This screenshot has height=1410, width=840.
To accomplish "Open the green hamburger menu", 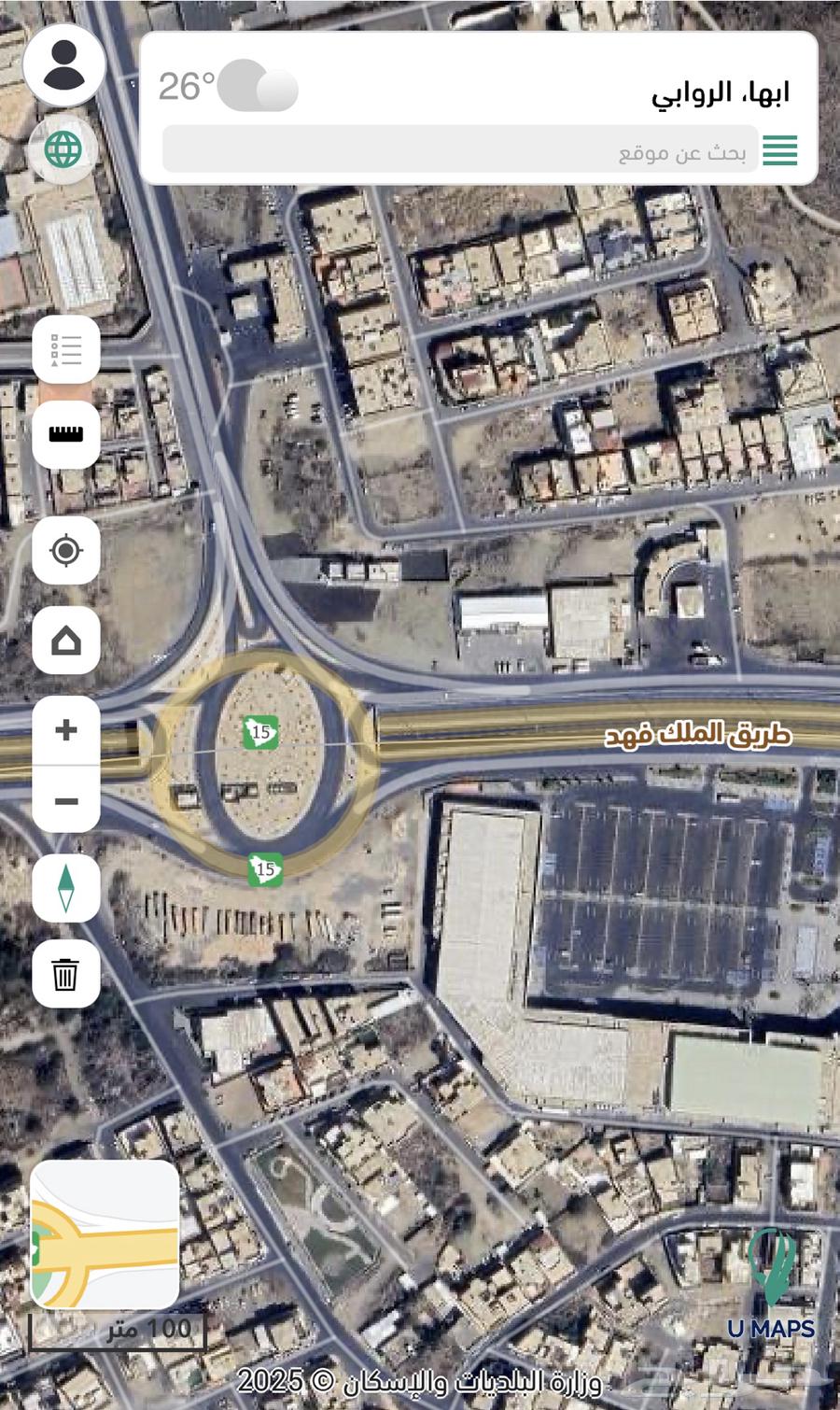I will [780, 150].
